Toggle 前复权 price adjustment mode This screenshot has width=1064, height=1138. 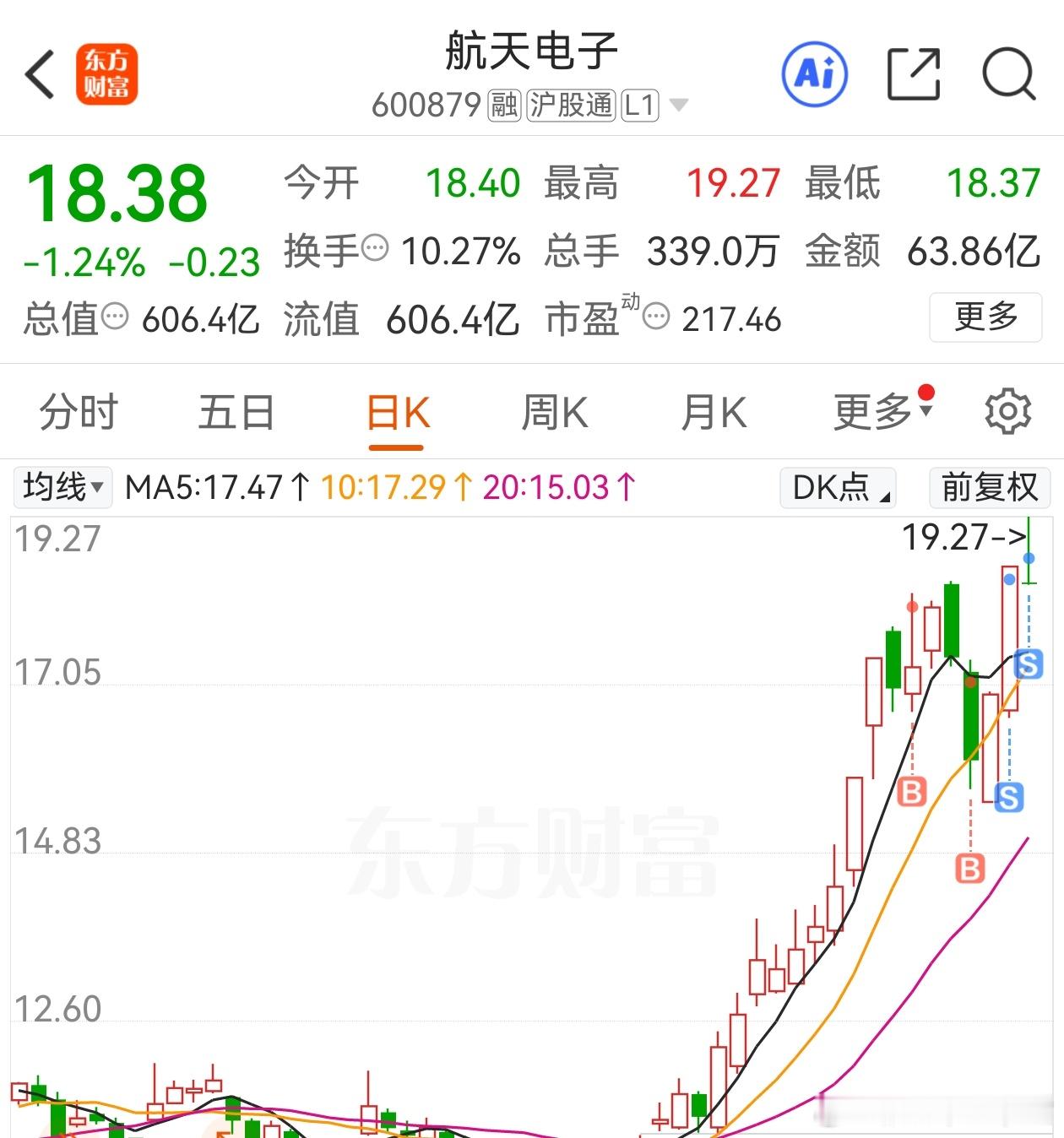(x=989, y=488)
